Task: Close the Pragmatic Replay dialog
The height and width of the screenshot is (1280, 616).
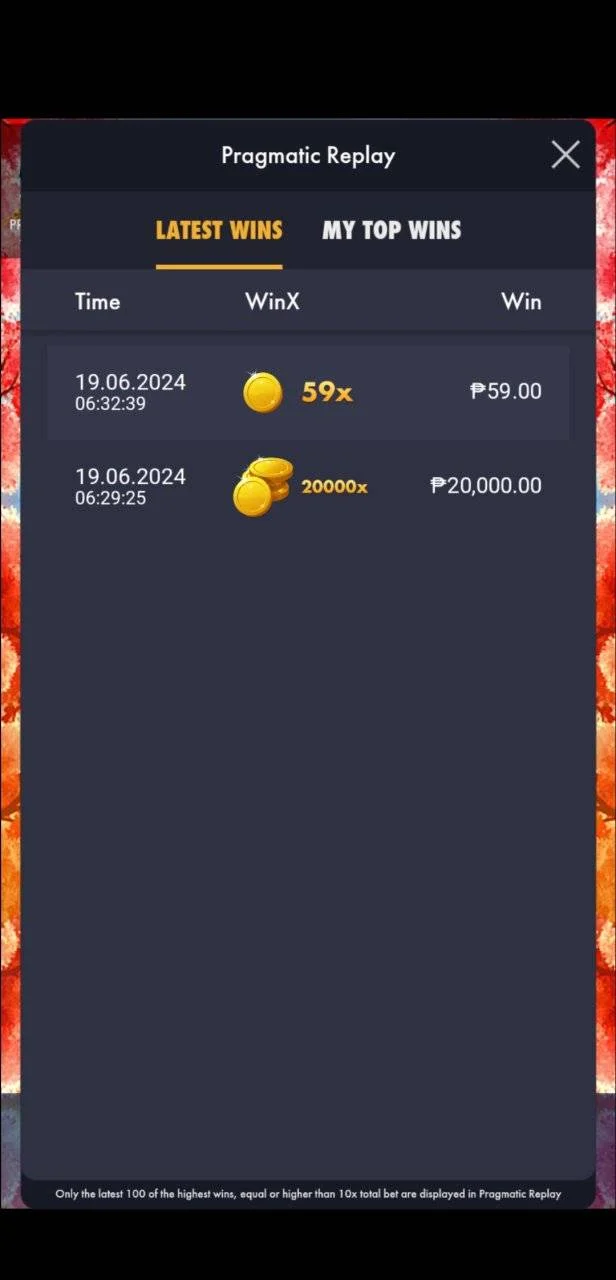Action: 565,155
